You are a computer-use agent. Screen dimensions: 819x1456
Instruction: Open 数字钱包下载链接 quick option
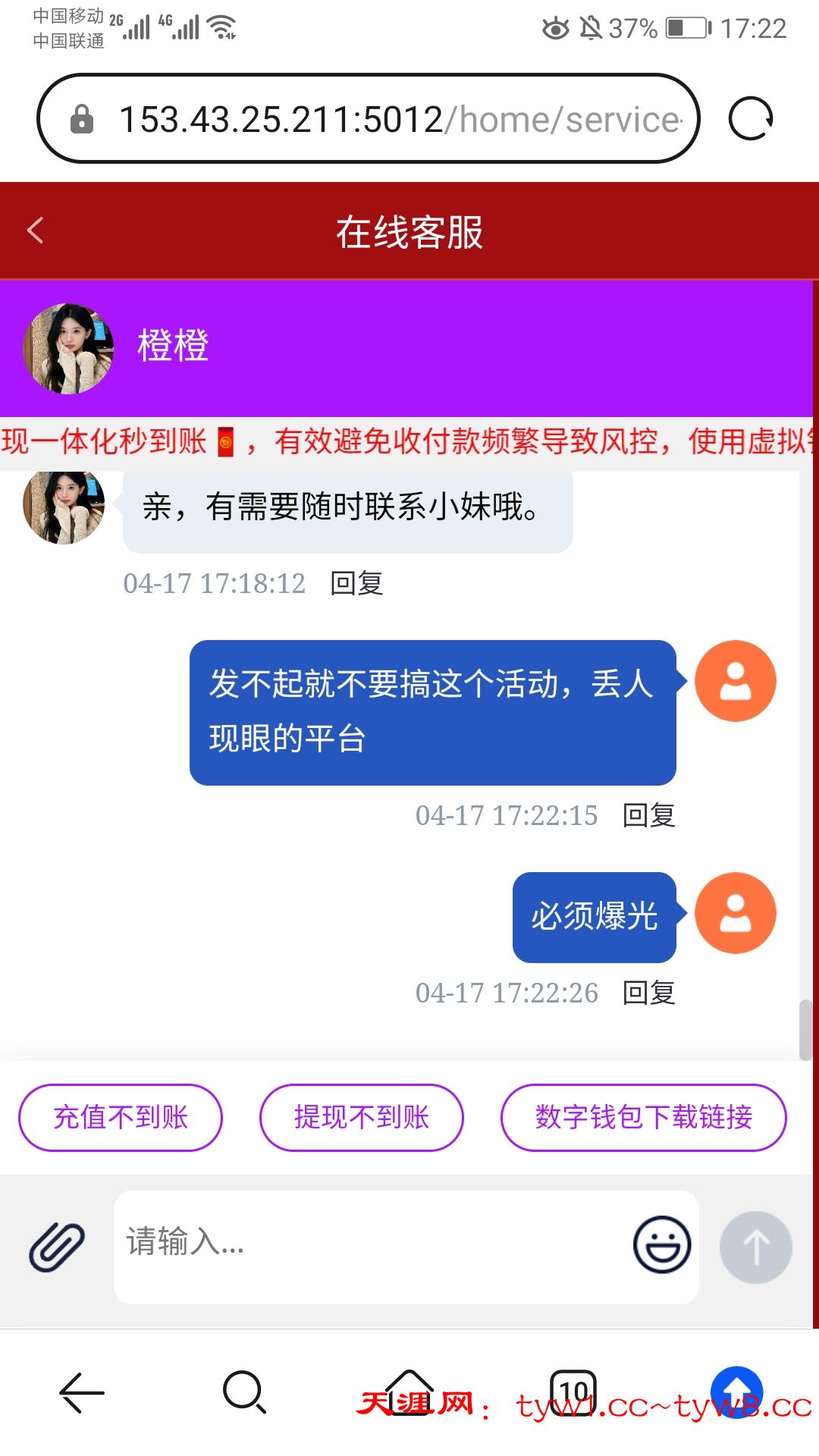tap(643, 1117)
